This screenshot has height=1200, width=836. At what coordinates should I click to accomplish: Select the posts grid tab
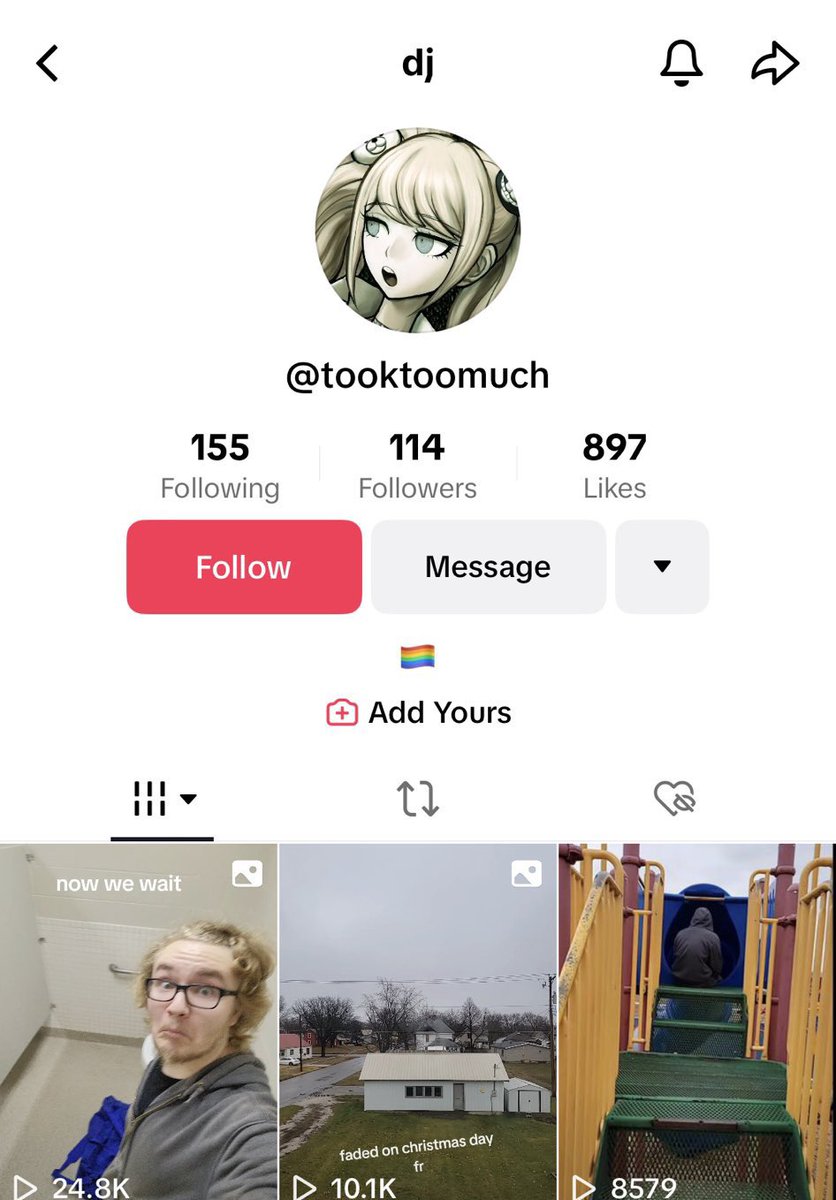tap(161, 799)
